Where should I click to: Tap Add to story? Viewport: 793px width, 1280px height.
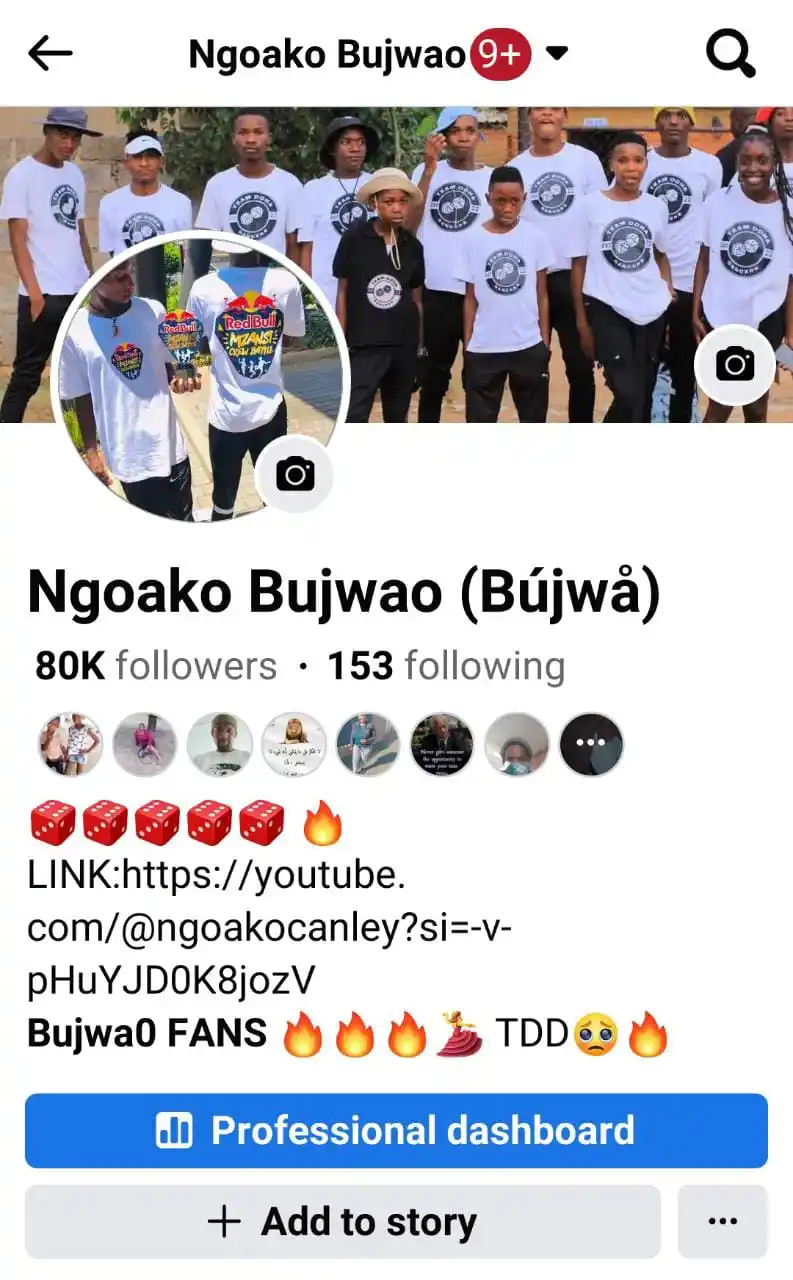pyautogui.click(x=343, y=1221)
